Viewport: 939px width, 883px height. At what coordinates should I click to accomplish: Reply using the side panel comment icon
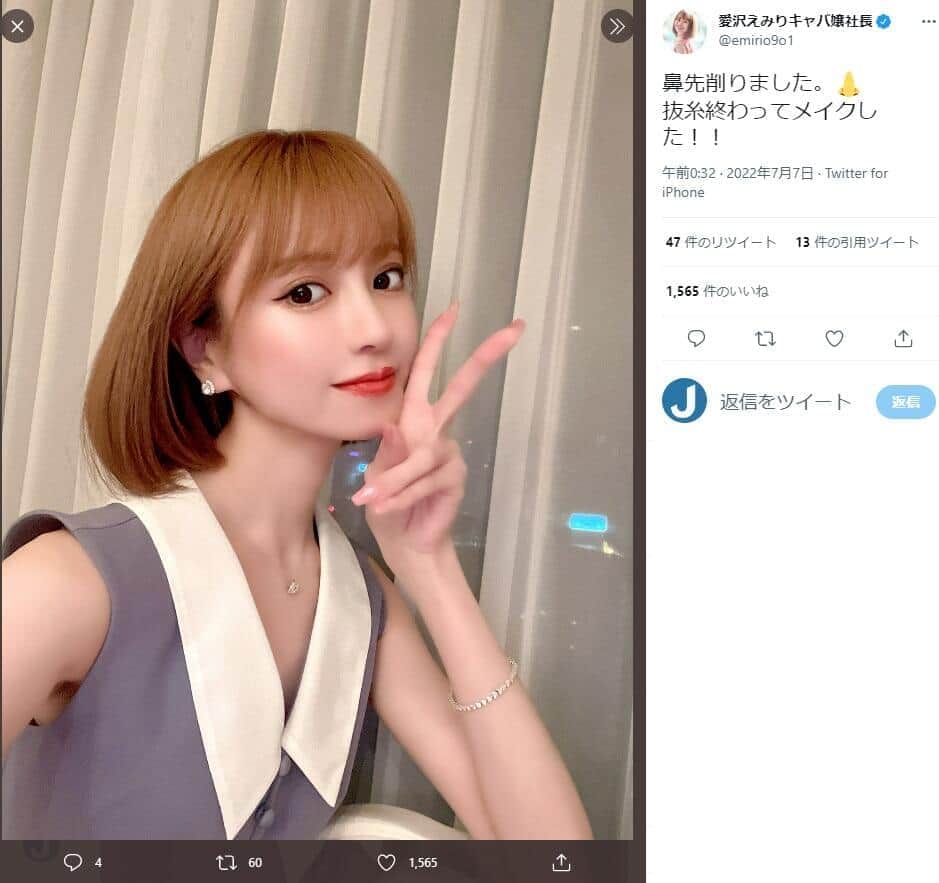click(x=697, y=339)
